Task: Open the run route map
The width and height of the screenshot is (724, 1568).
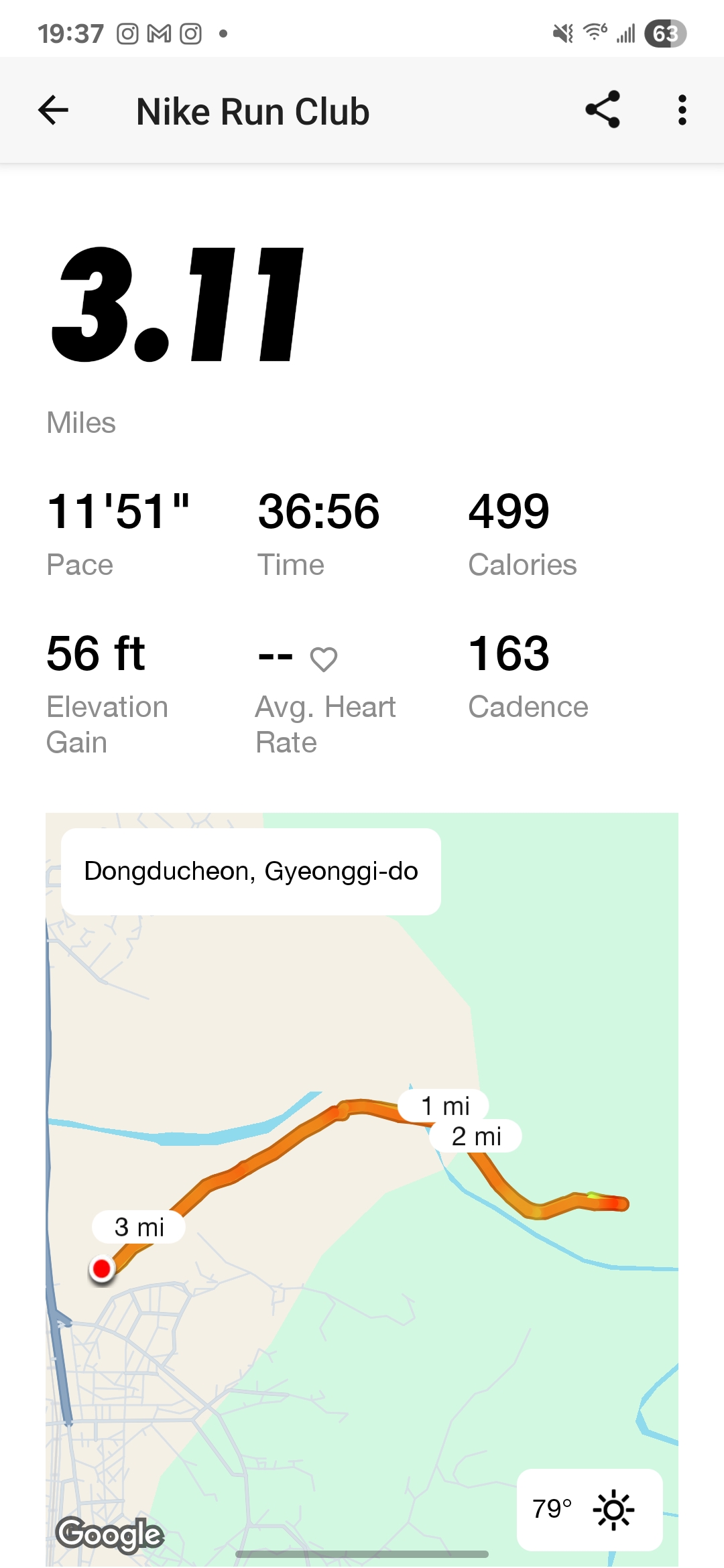Action: pyautogui.click(x=362, y=1189)
